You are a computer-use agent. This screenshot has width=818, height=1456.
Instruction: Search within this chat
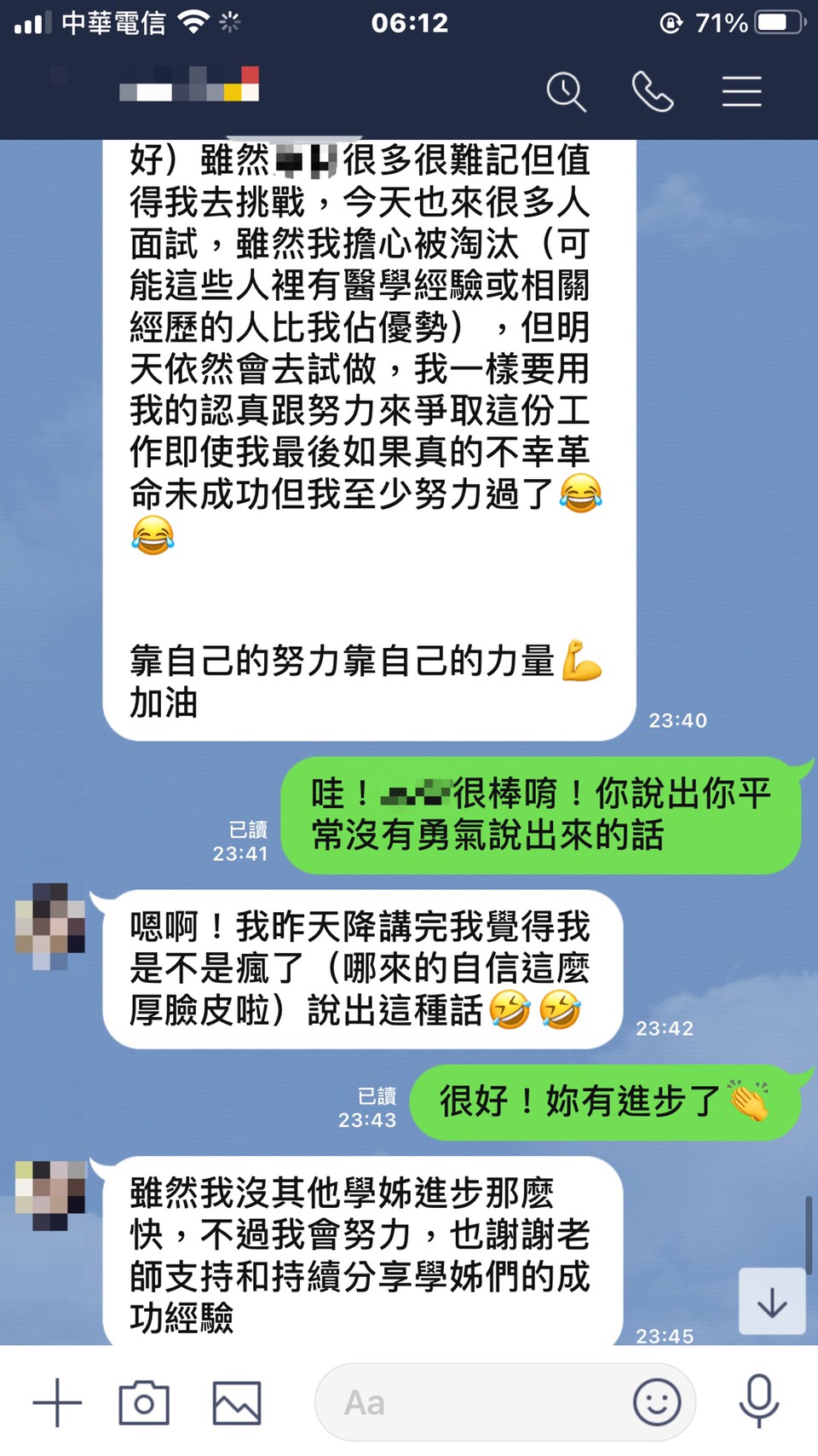pos(566,91)
